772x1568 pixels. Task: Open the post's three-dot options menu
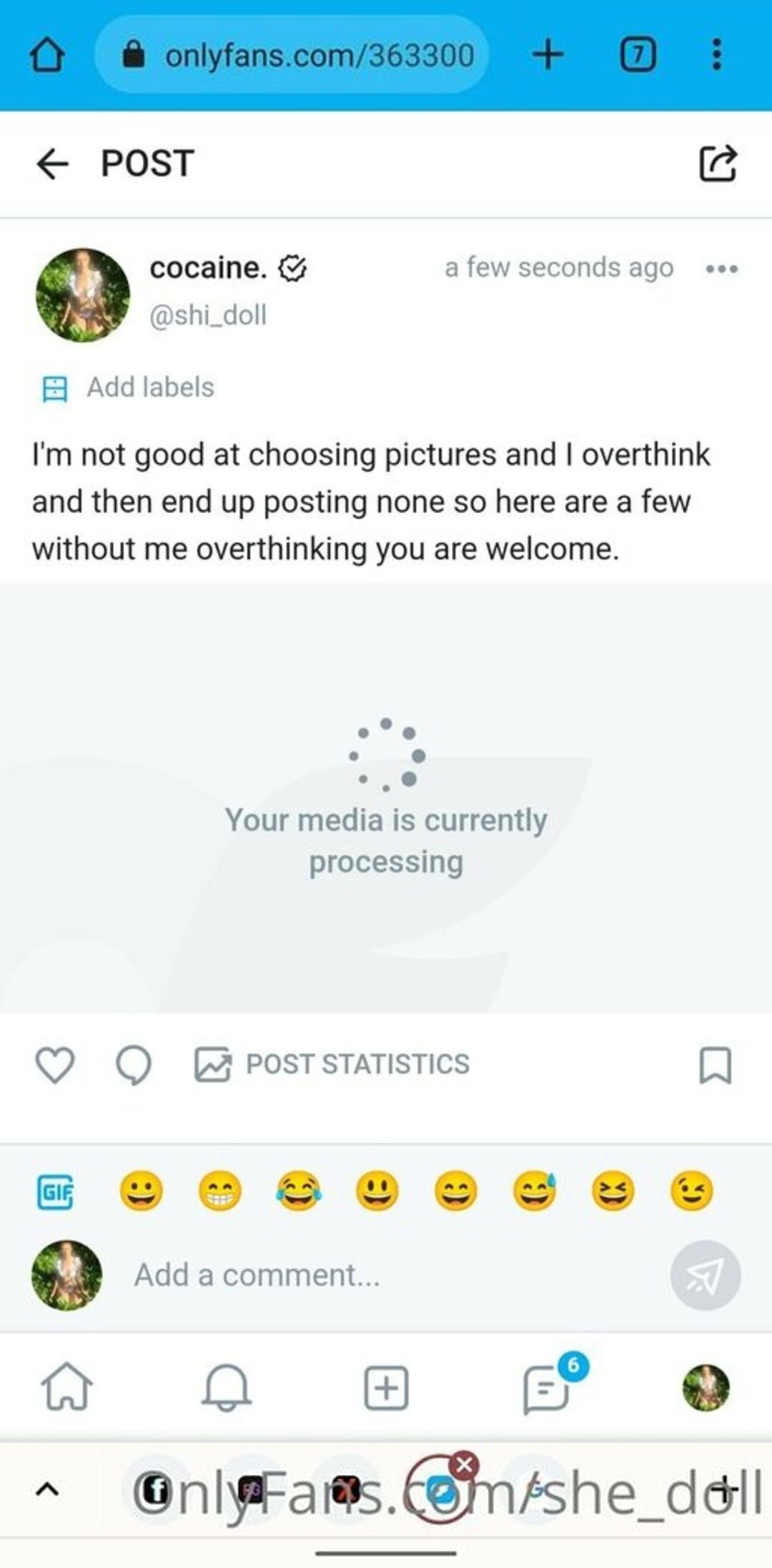tap(721, 269)
